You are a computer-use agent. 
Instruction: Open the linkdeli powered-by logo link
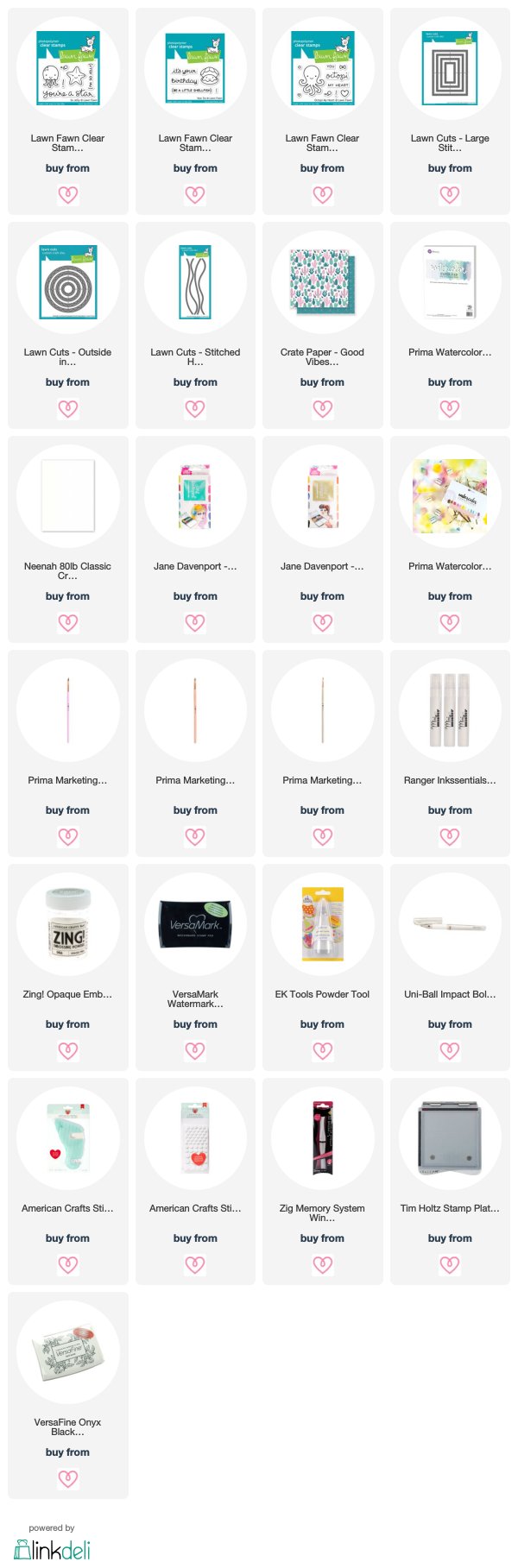point(52,1548)
